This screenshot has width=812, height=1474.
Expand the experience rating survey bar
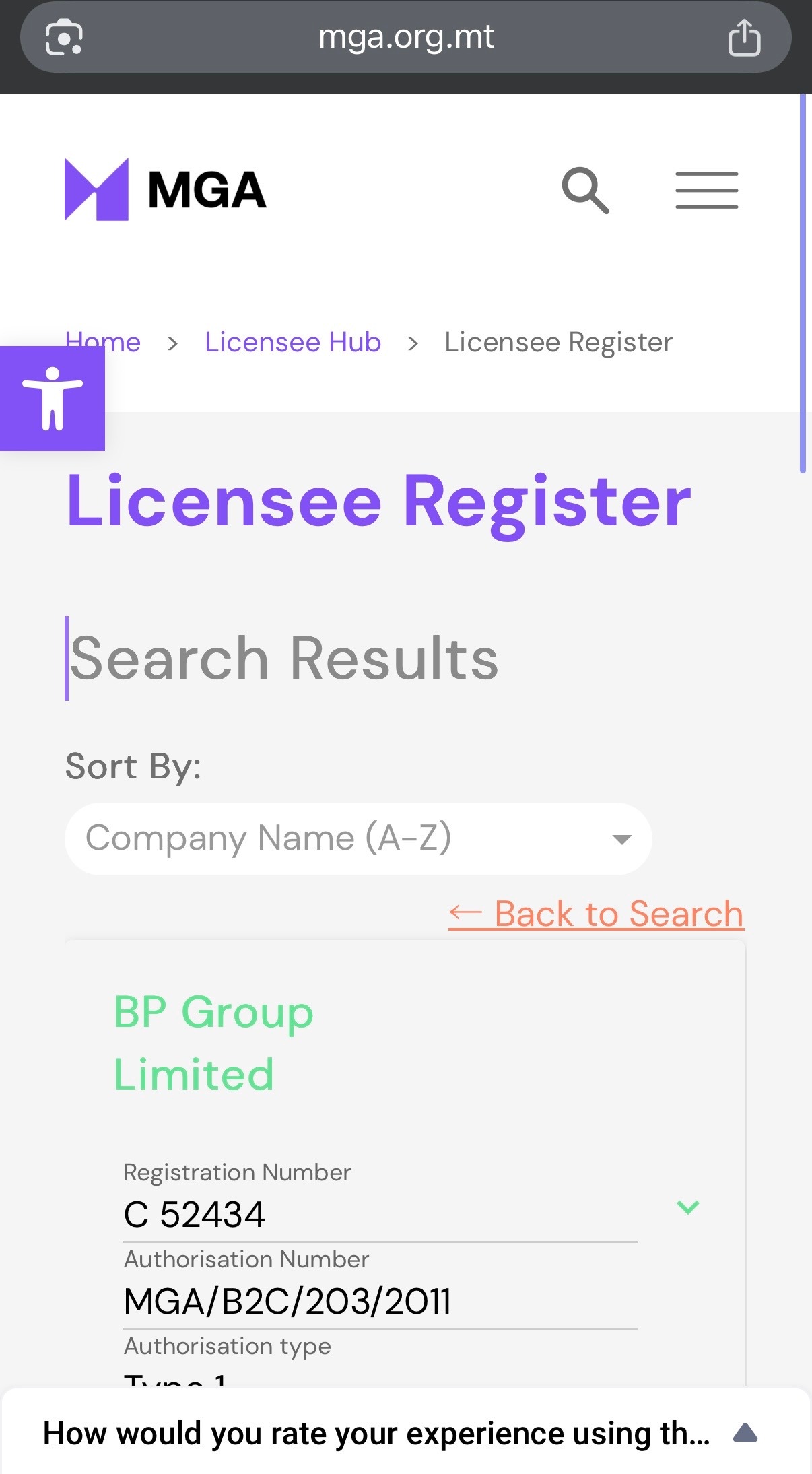tap(745, 1433)
